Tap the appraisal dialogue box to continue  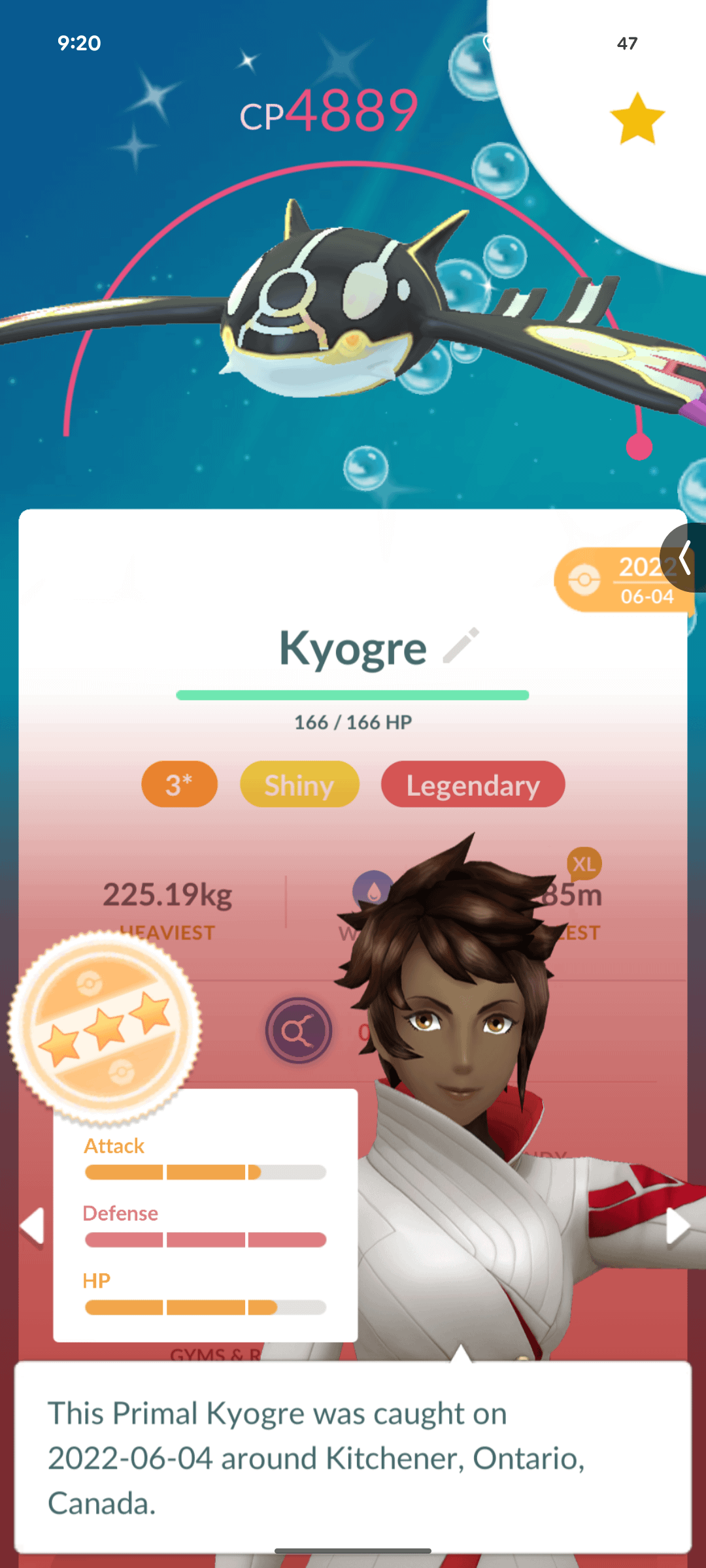[353, 1457]
